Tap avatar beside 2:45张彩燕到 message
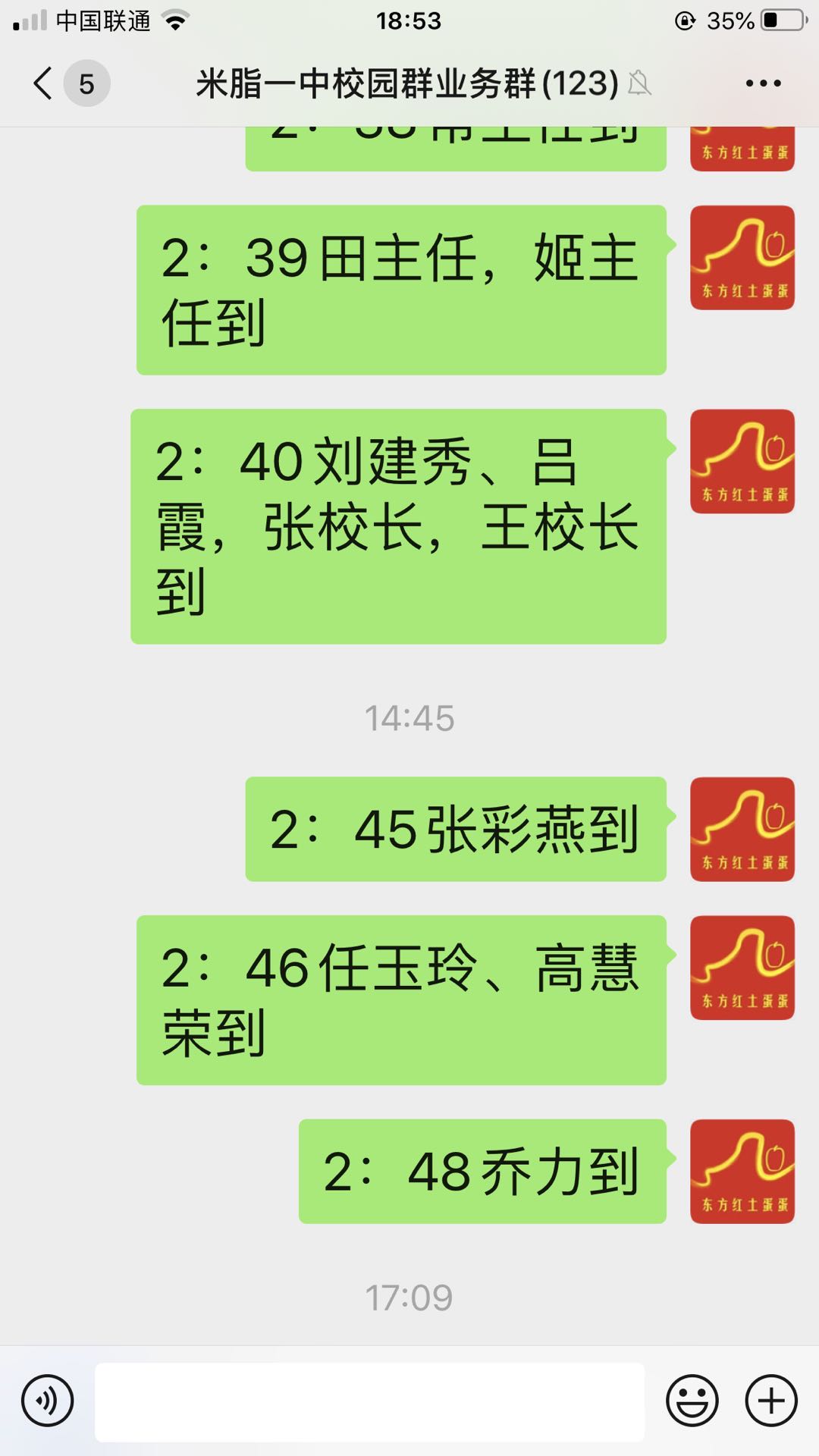Viewport: 819px width, 1456px height. coord(742,829)
